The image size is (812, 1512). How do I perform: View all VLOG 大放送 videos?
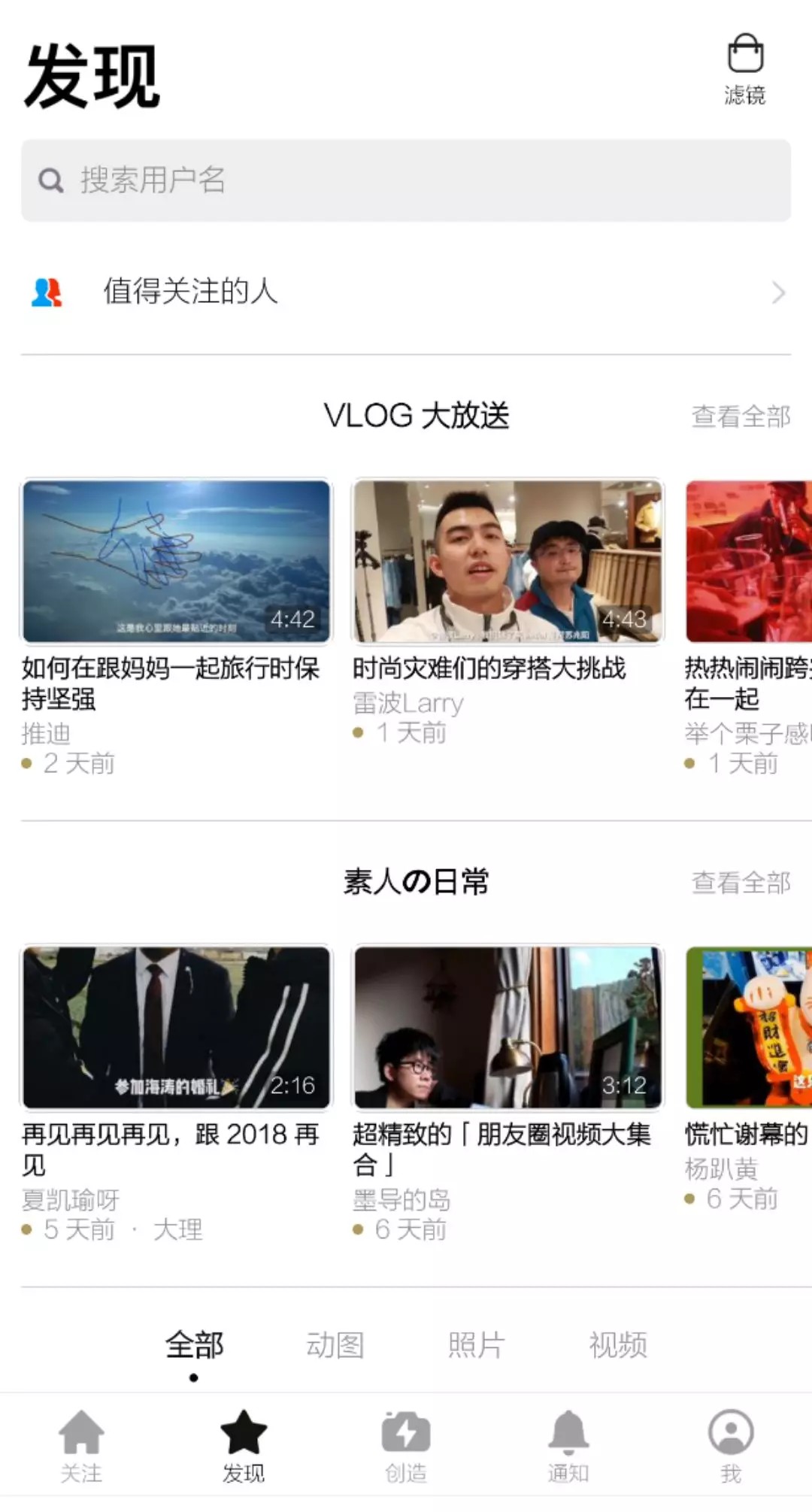(741, 417)
